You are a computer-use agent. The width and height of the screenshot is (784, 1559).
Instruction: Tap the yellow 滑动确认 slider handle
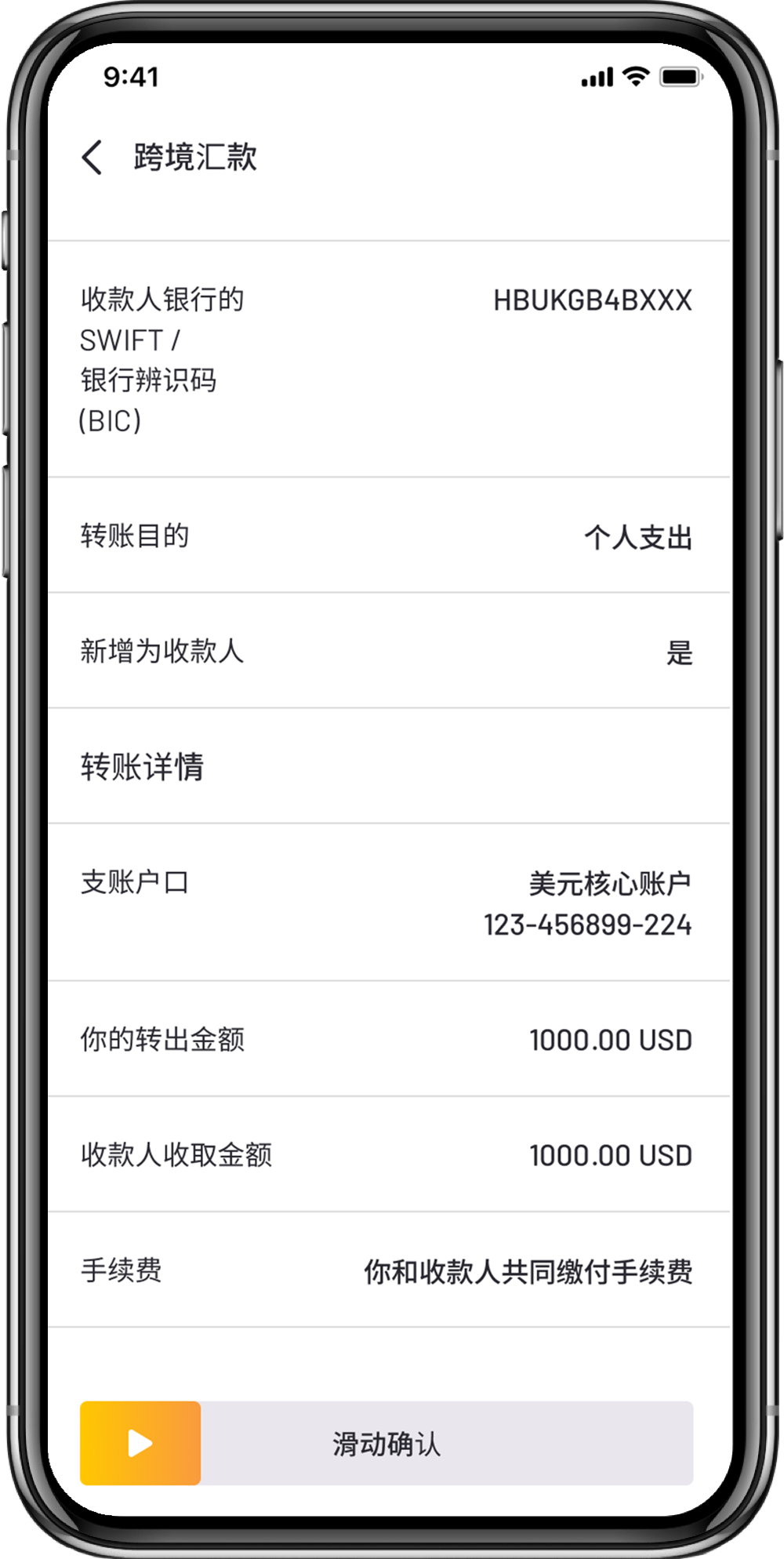tap(140, 1443)
